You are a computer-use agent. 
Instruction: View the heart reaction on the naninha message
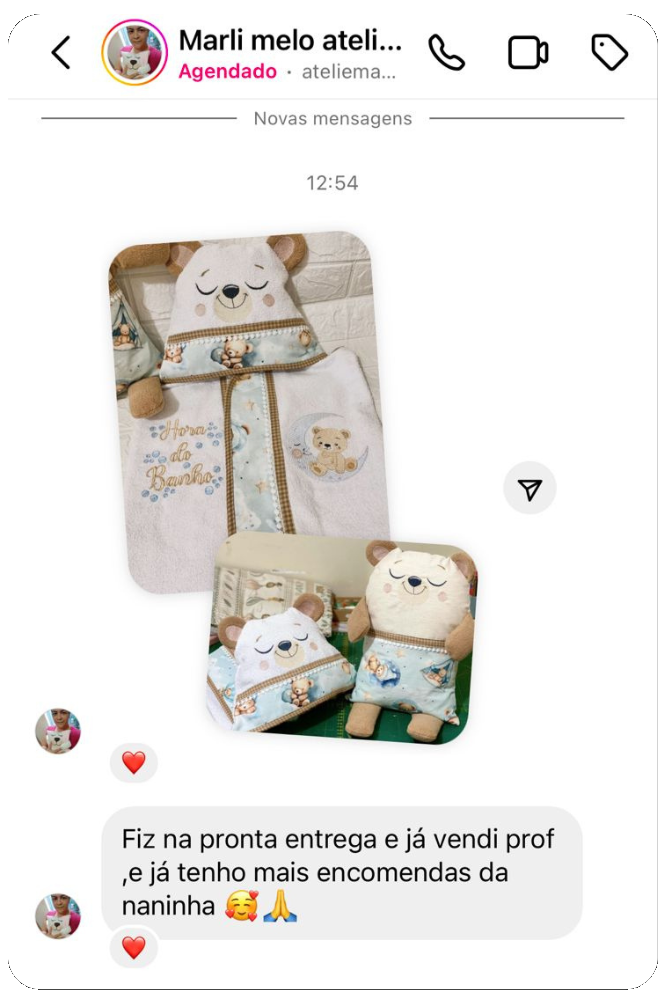[134, 946]
